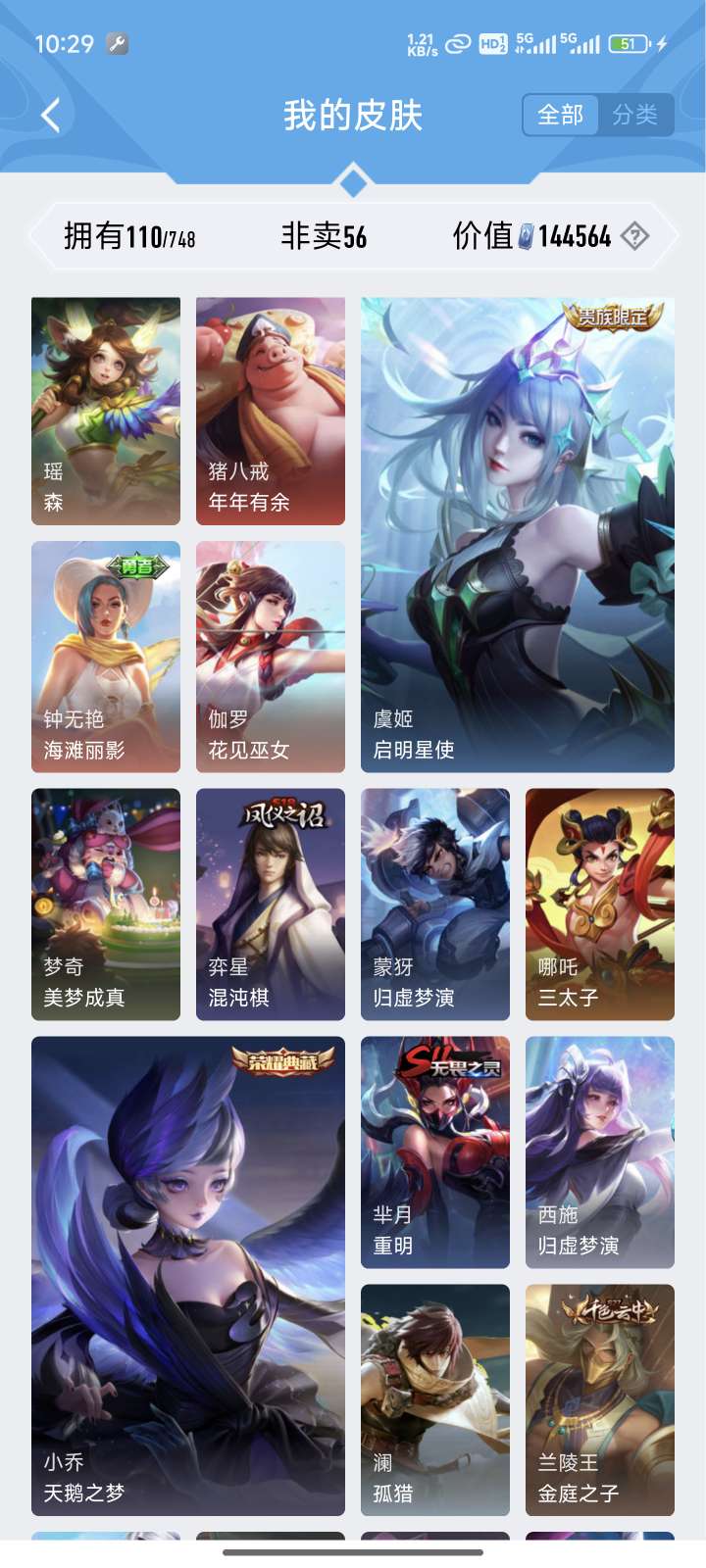This screenshot has width=706, height=1568.
Task: Open 芈月 重明 skin card
Action: [x=435, y=1152]
